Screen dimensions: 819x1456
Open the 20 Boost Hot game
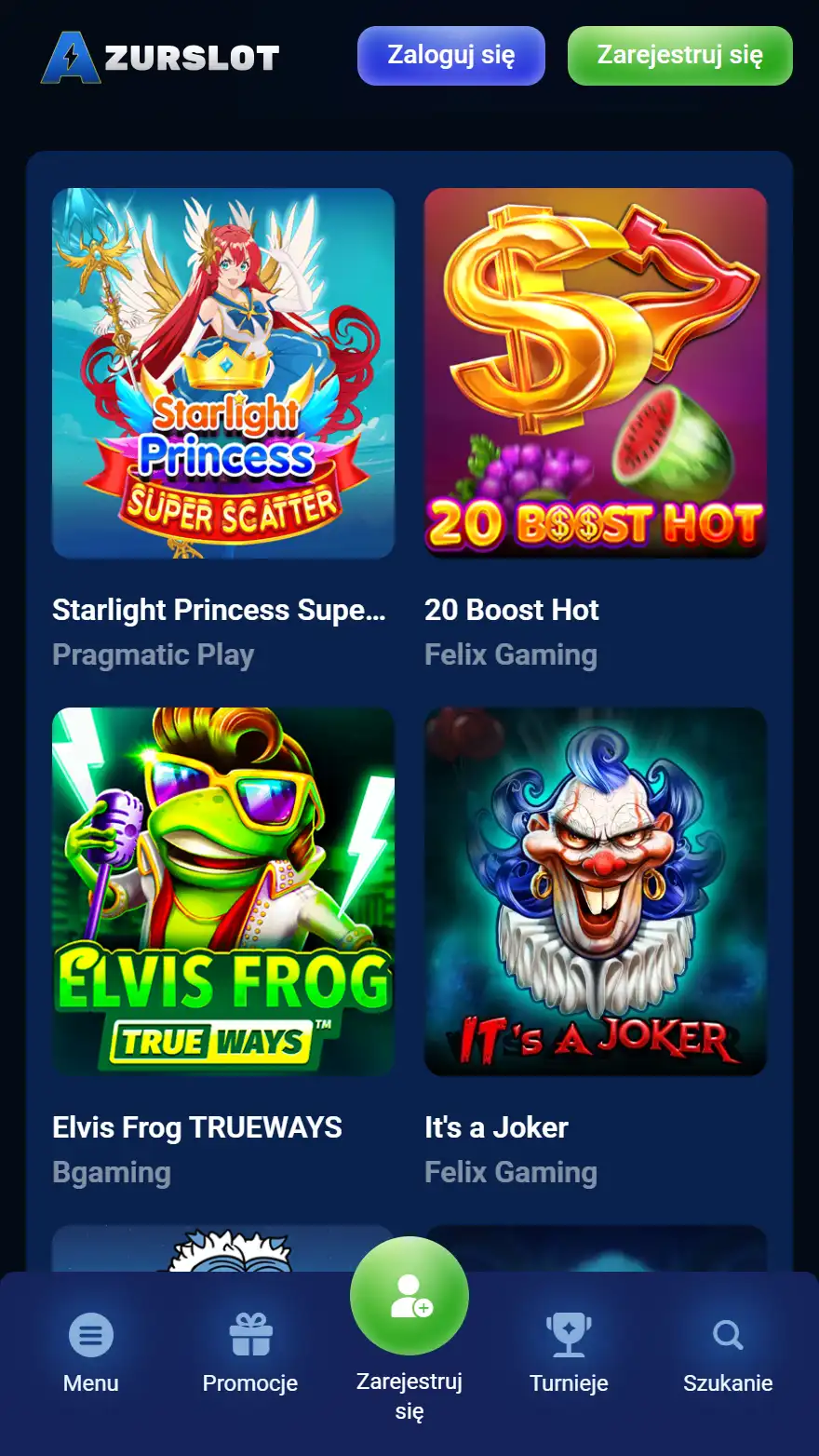(596, 373)
